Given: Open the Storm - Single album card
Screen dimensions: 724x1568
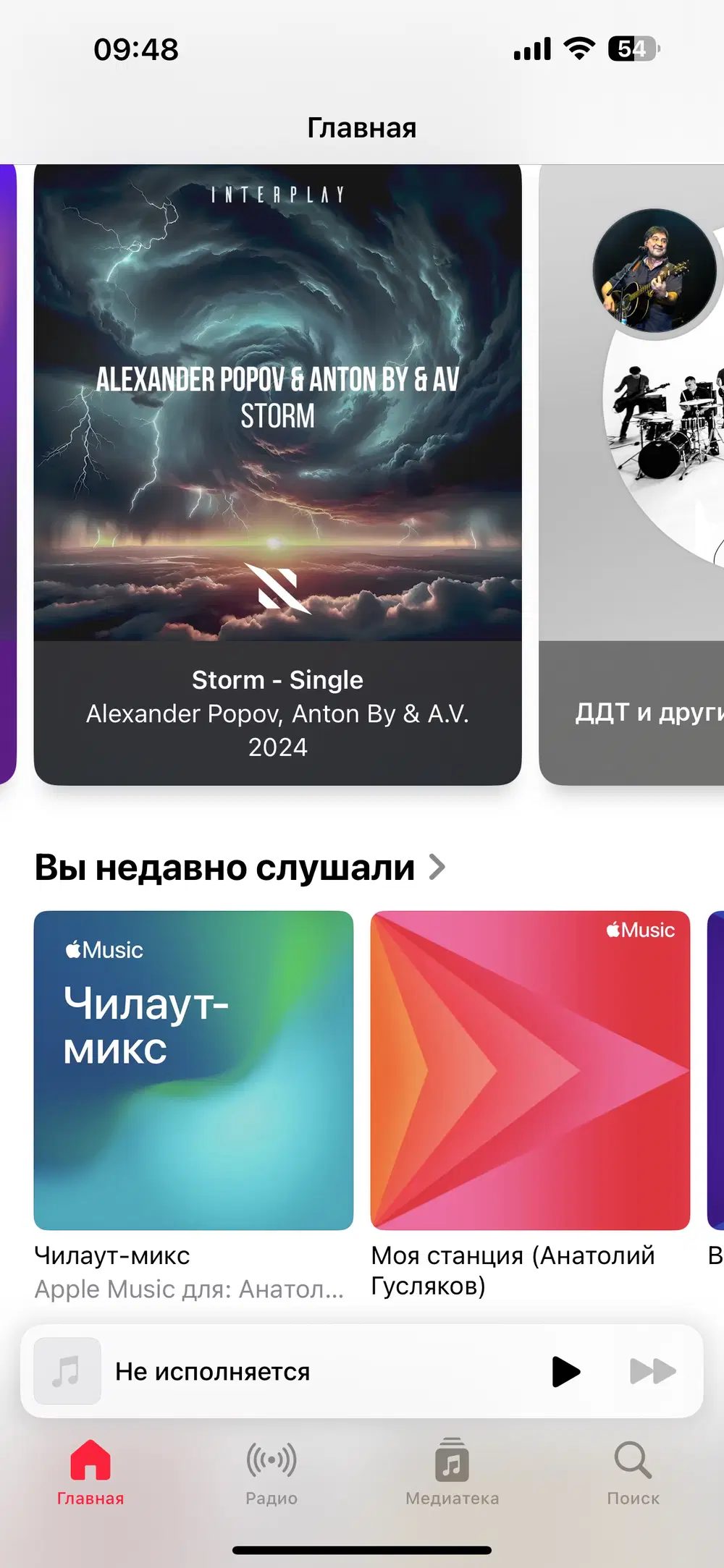Looking at the screenshot, I should (x=277, y=474).
